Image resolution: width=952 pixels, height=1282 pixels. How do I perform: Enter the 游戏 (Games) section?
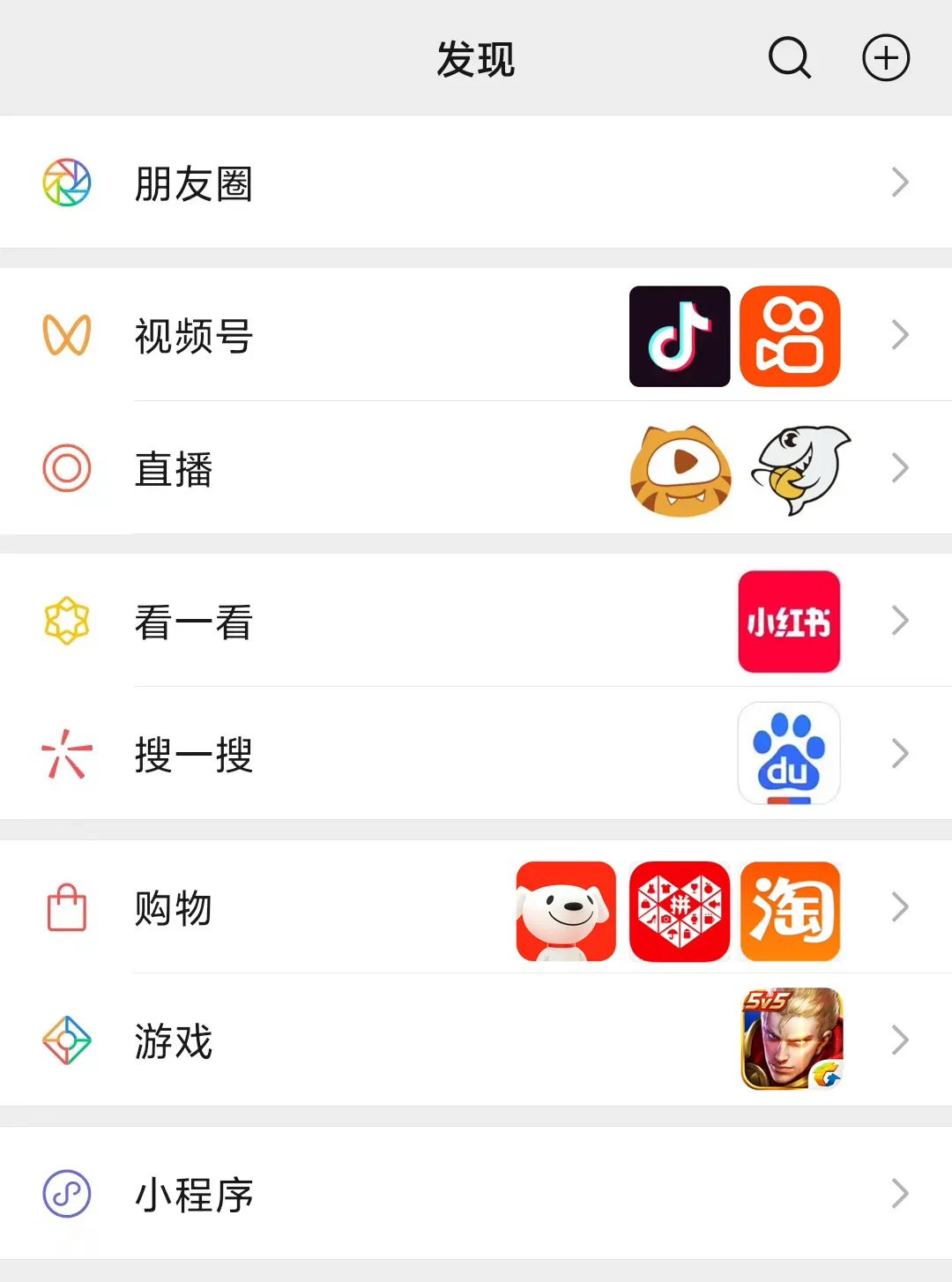(x=175, y=1041)
